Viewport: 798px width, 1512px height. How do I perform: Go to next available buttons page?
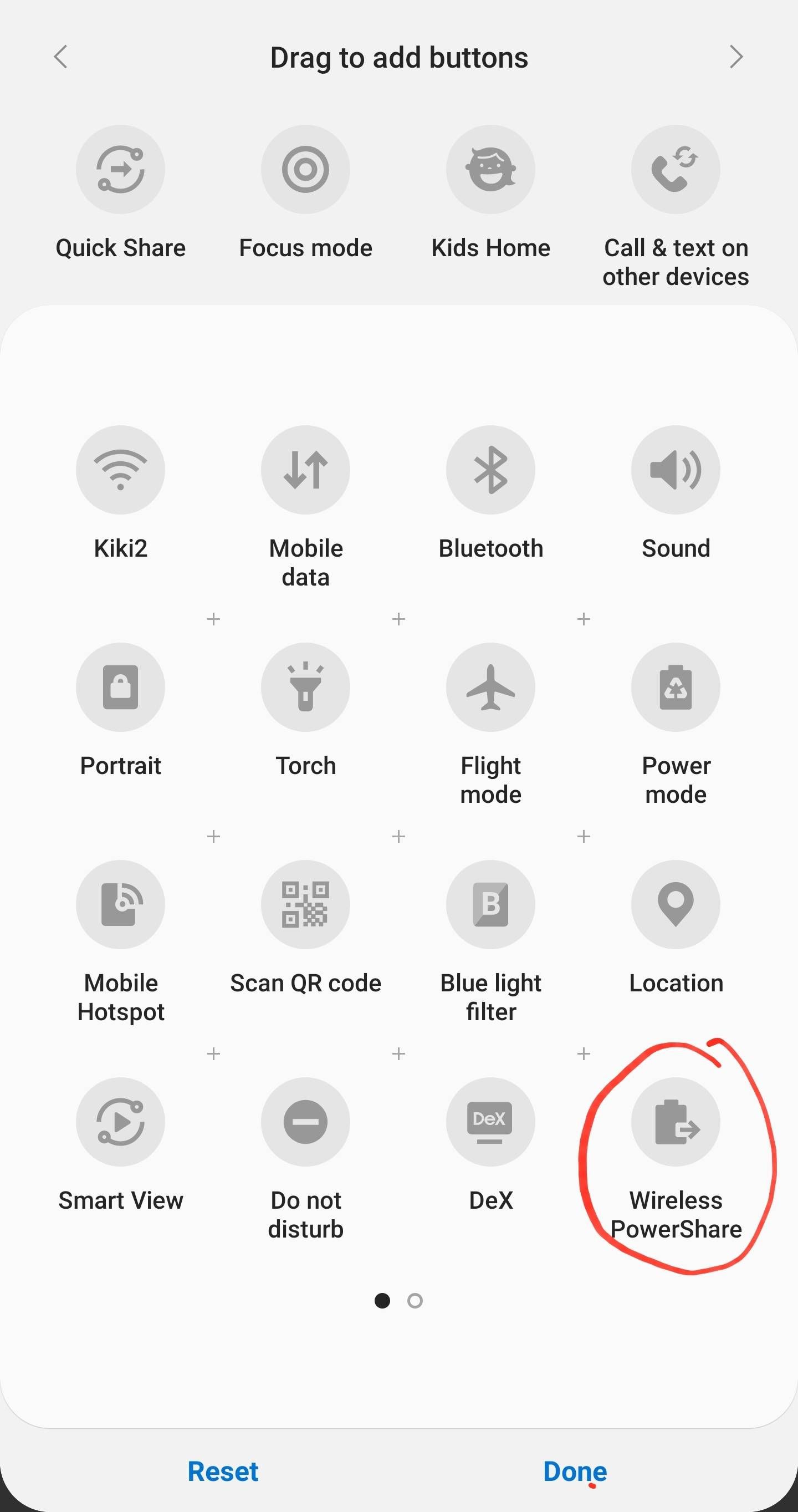[736, 57]
